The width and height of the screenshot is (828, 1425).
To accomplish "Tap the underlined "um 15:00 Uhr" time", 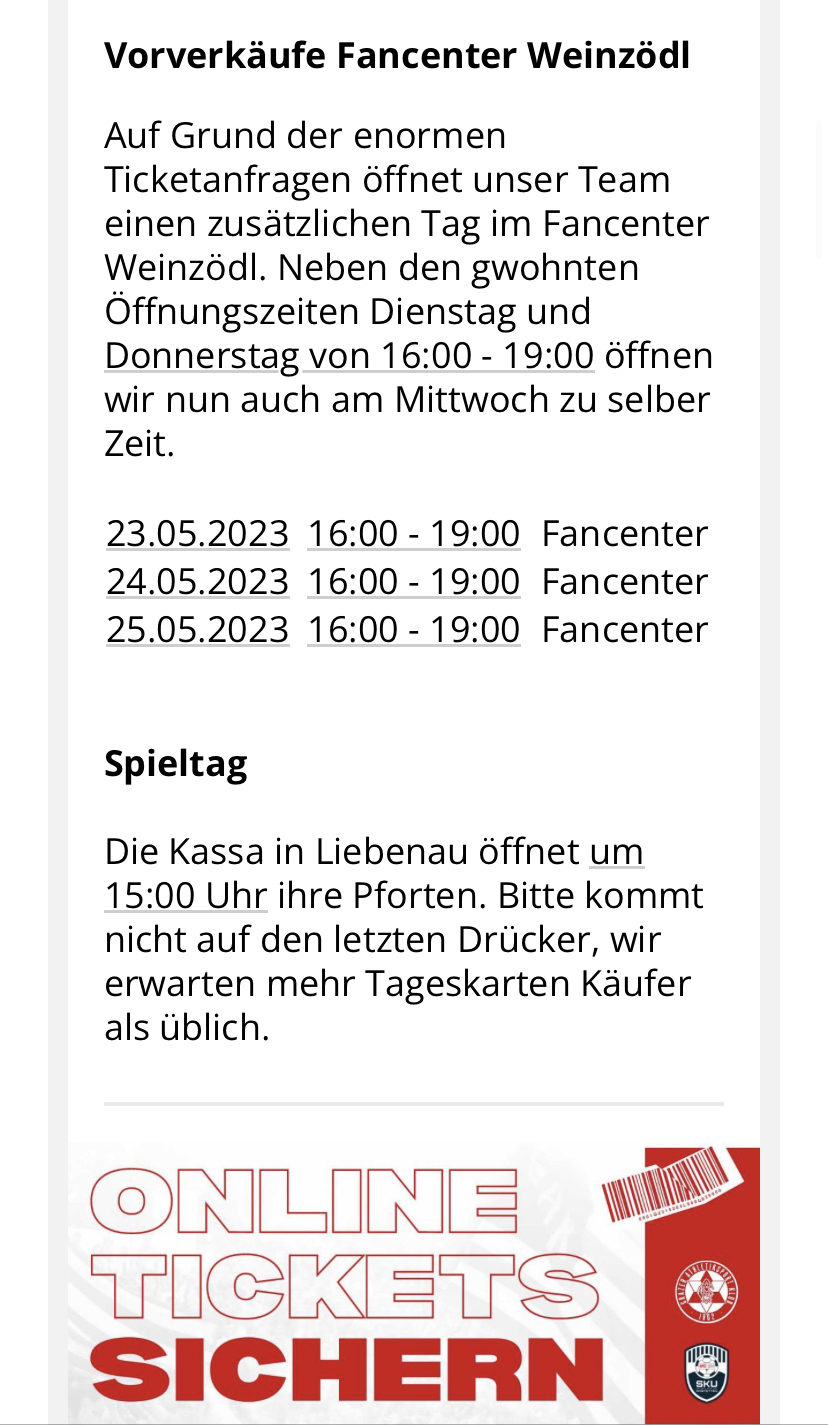I will point(374,874).
